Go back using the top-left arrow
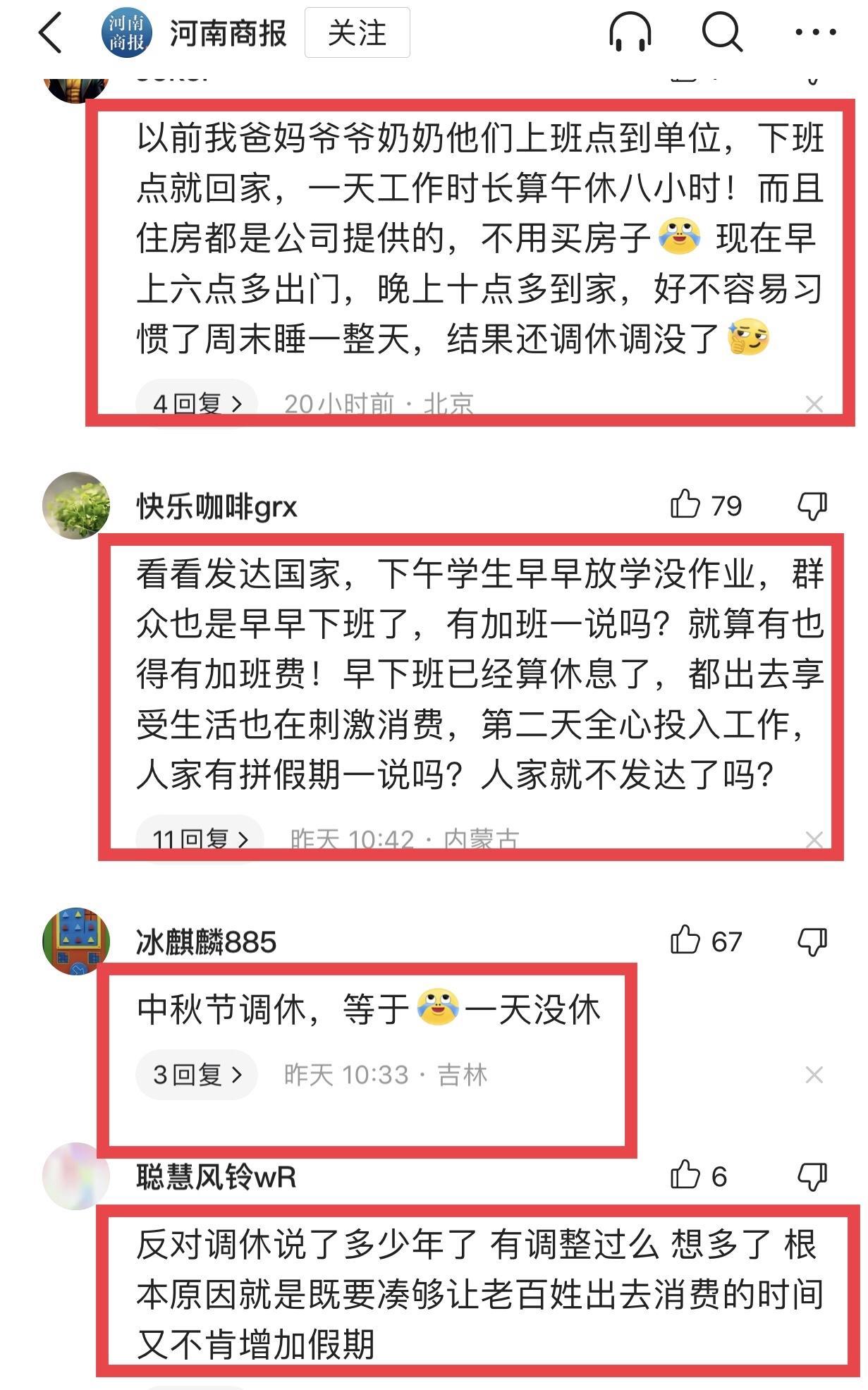 50,32
